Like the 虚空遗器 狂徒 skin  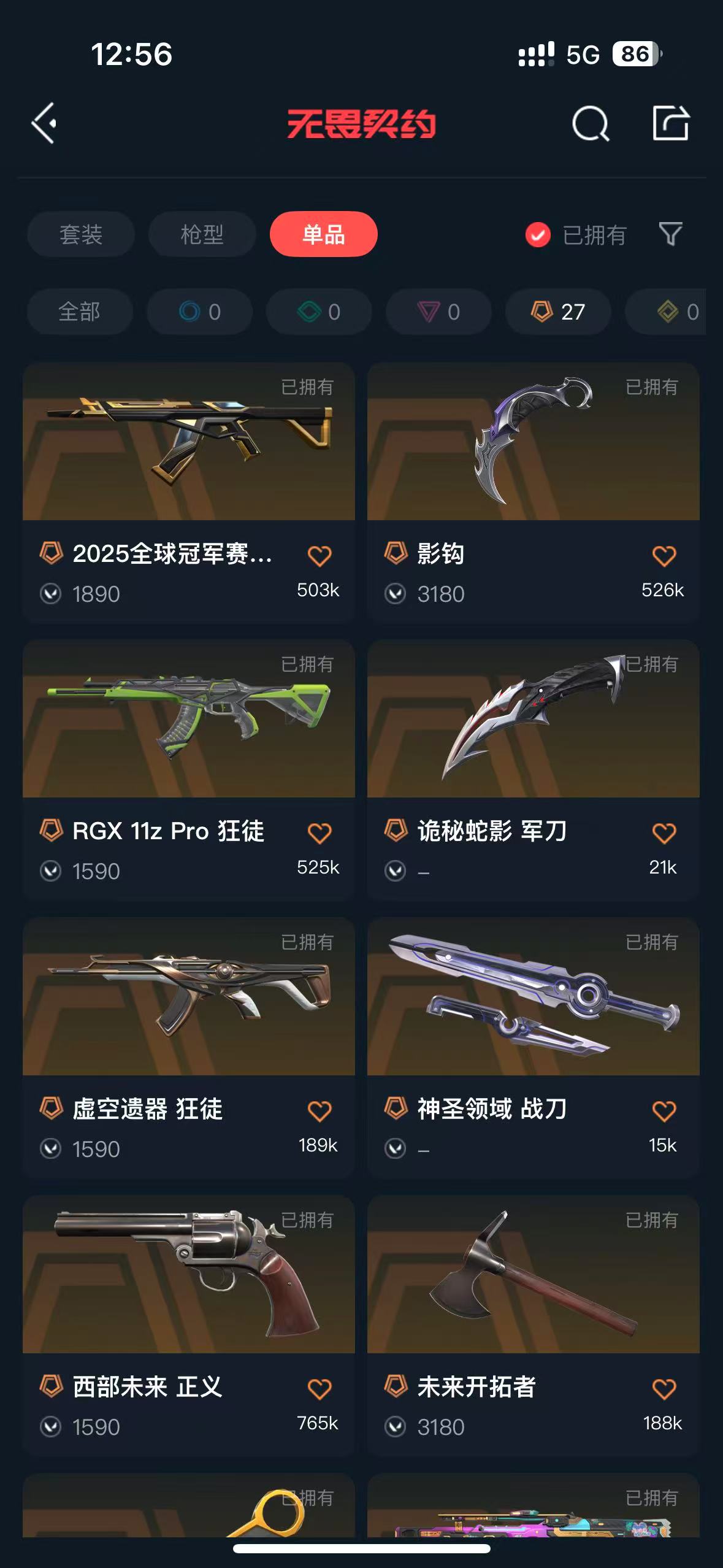[x=319, y=1111]
